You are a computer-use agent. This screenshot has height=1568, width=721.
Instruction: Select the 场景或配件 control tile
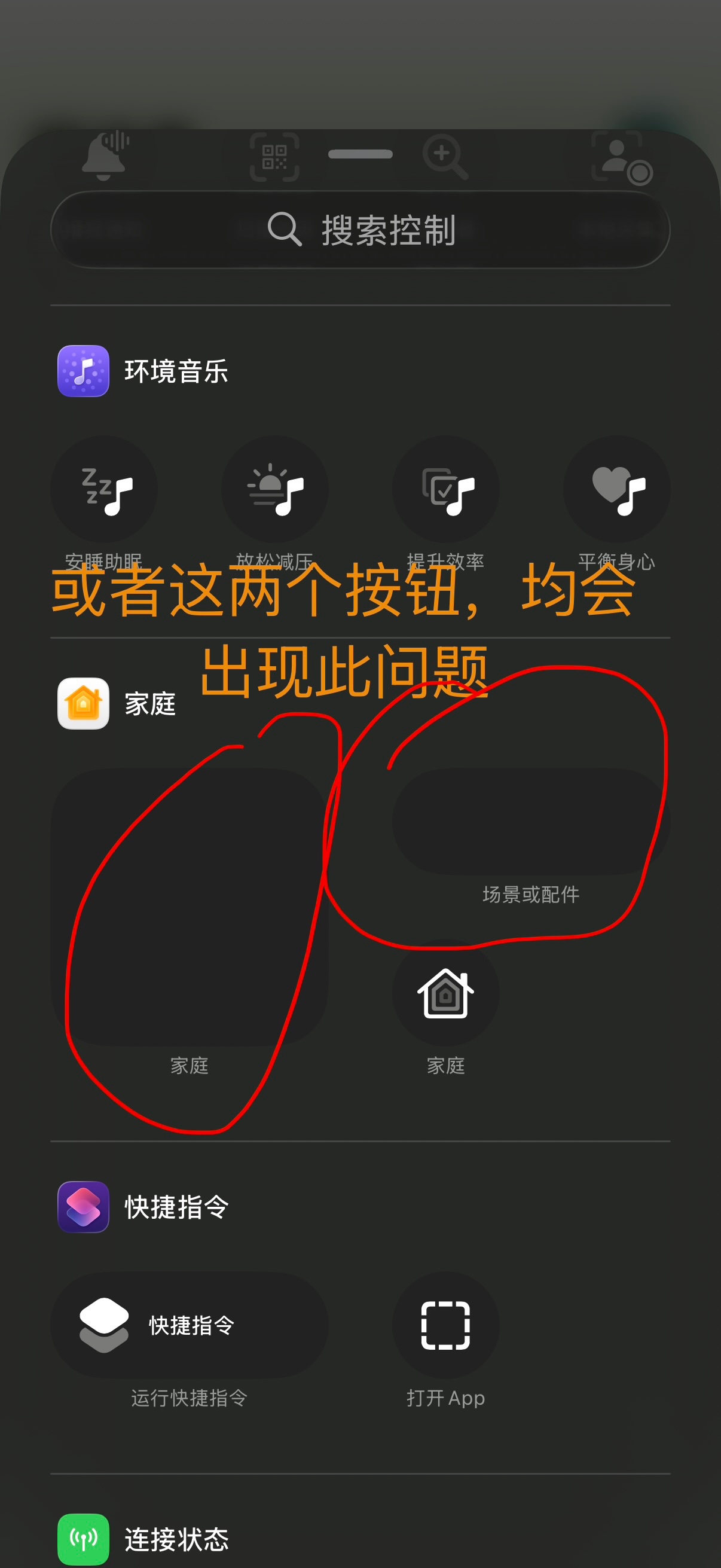pyautogui.click(x=530, y=822)
